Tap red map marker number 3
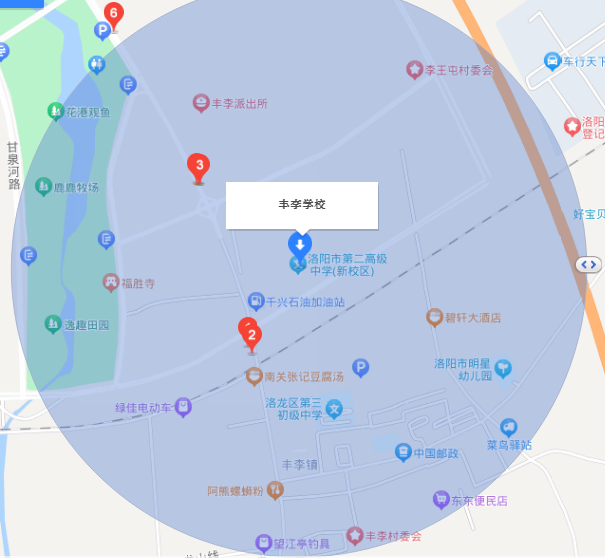 point(199,167)
